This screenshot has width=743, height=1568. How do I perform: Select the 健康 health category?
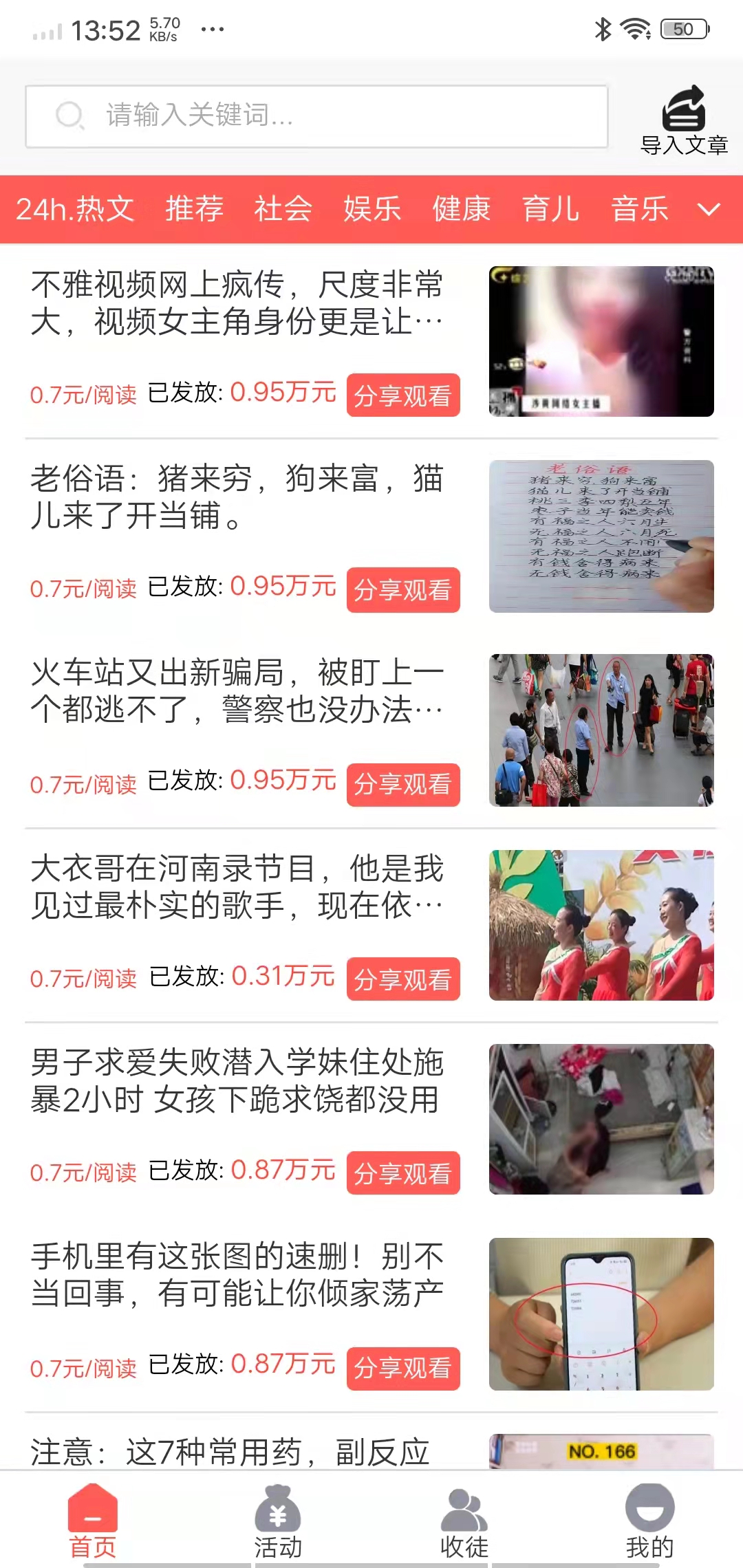tap(462, 210)
